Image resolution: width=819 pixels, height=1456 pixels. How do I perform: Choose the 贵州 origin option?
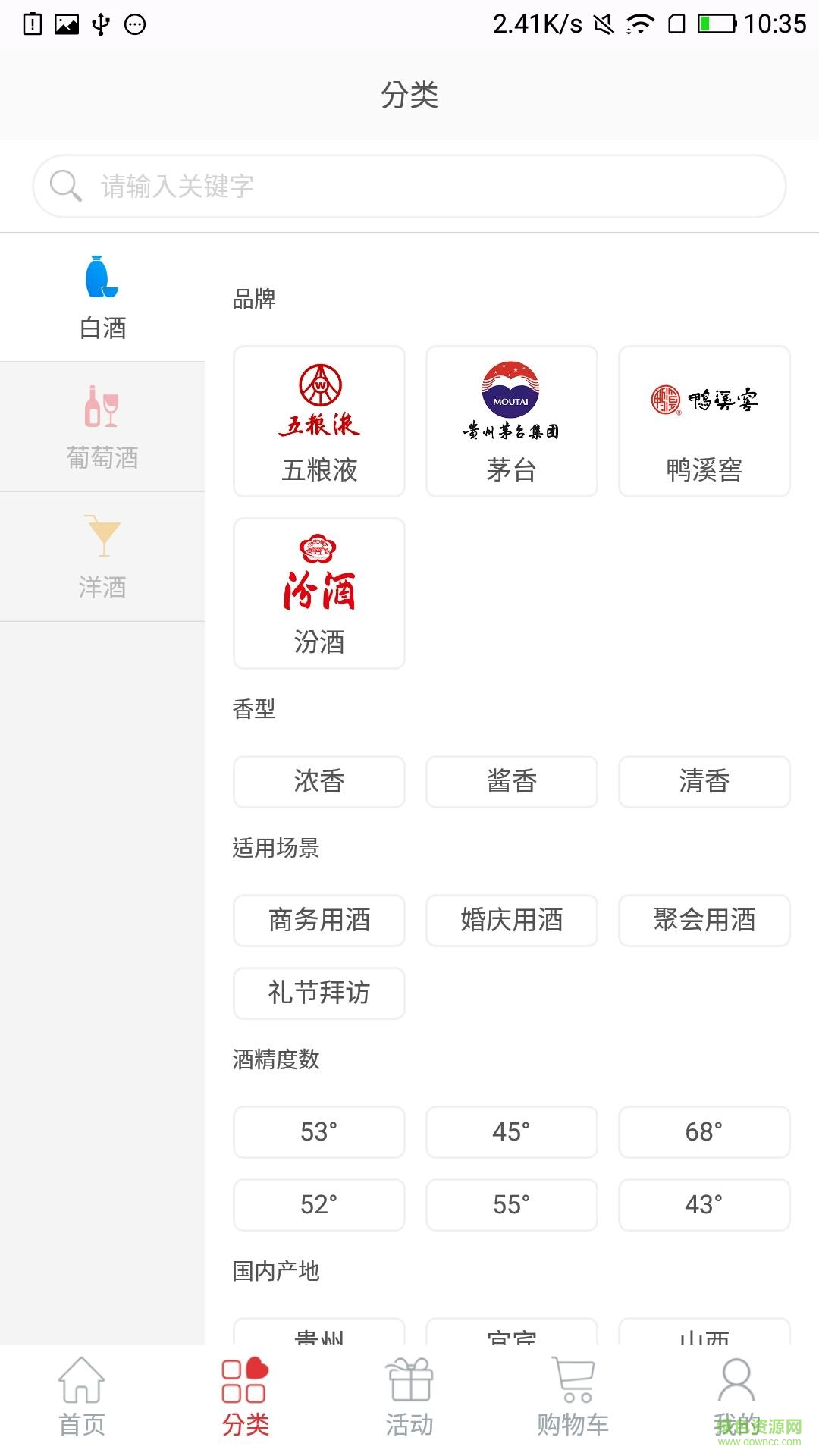[x=318, y=1336]
